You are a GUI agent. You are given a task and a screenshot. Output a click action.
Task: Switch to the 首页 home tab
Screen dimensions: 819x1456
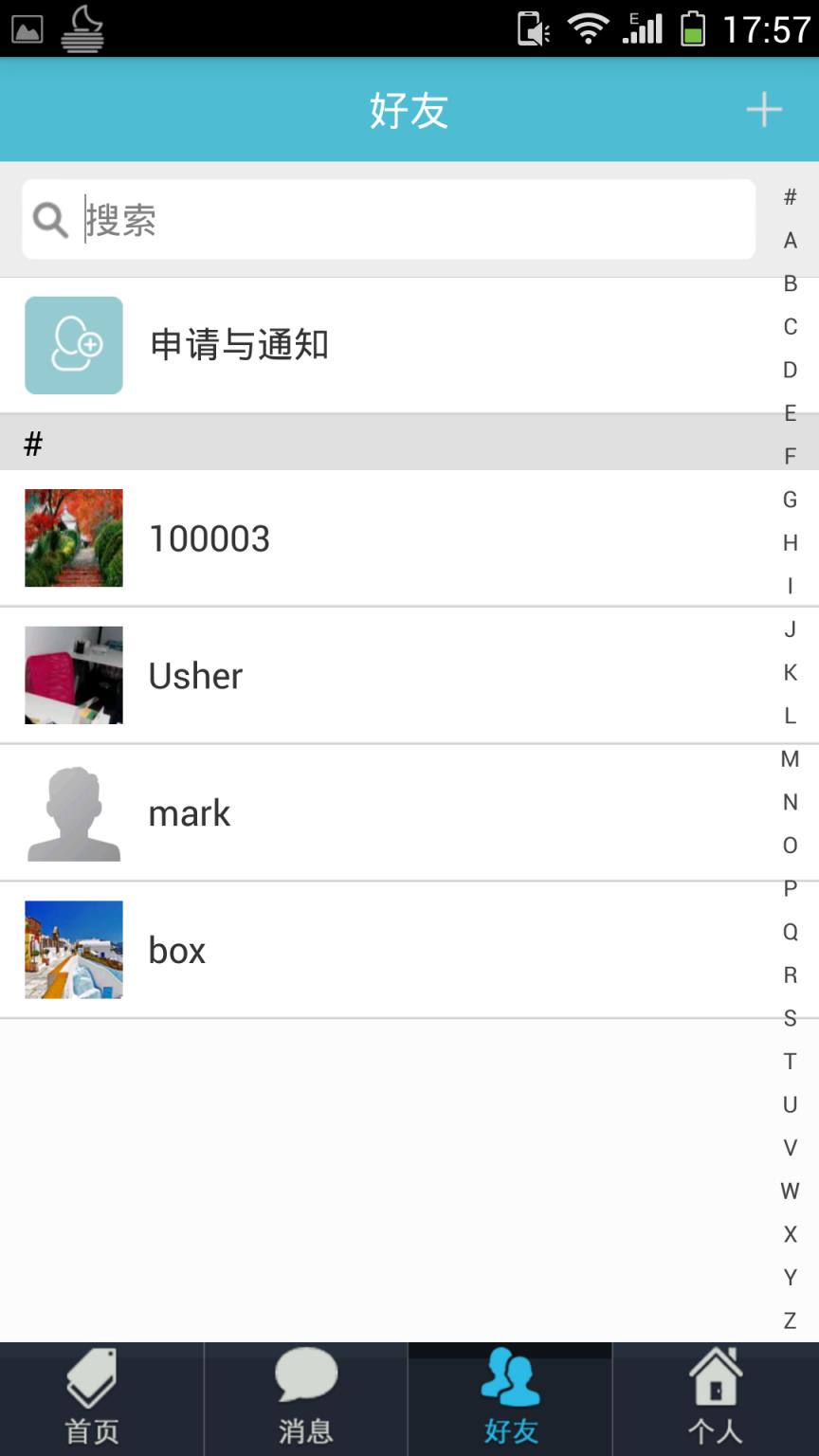[x=92, y=1400]
